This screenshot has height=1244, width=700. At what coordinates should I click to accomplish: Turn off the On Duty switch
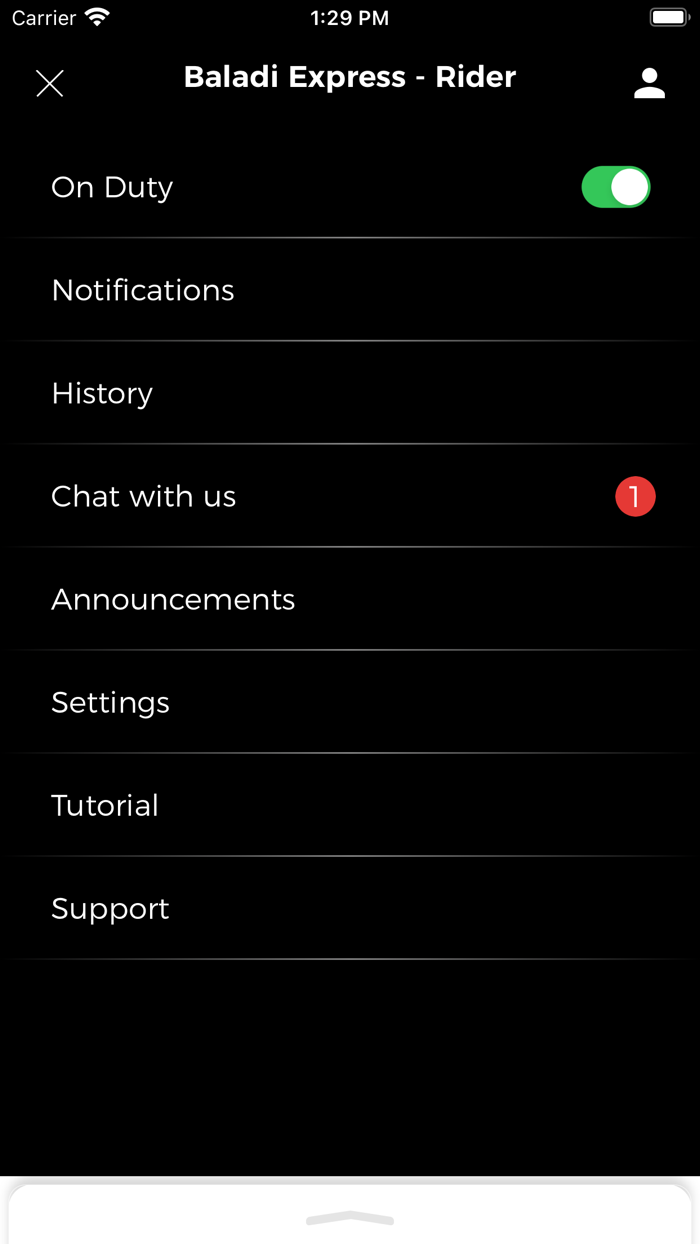(615, 187)
